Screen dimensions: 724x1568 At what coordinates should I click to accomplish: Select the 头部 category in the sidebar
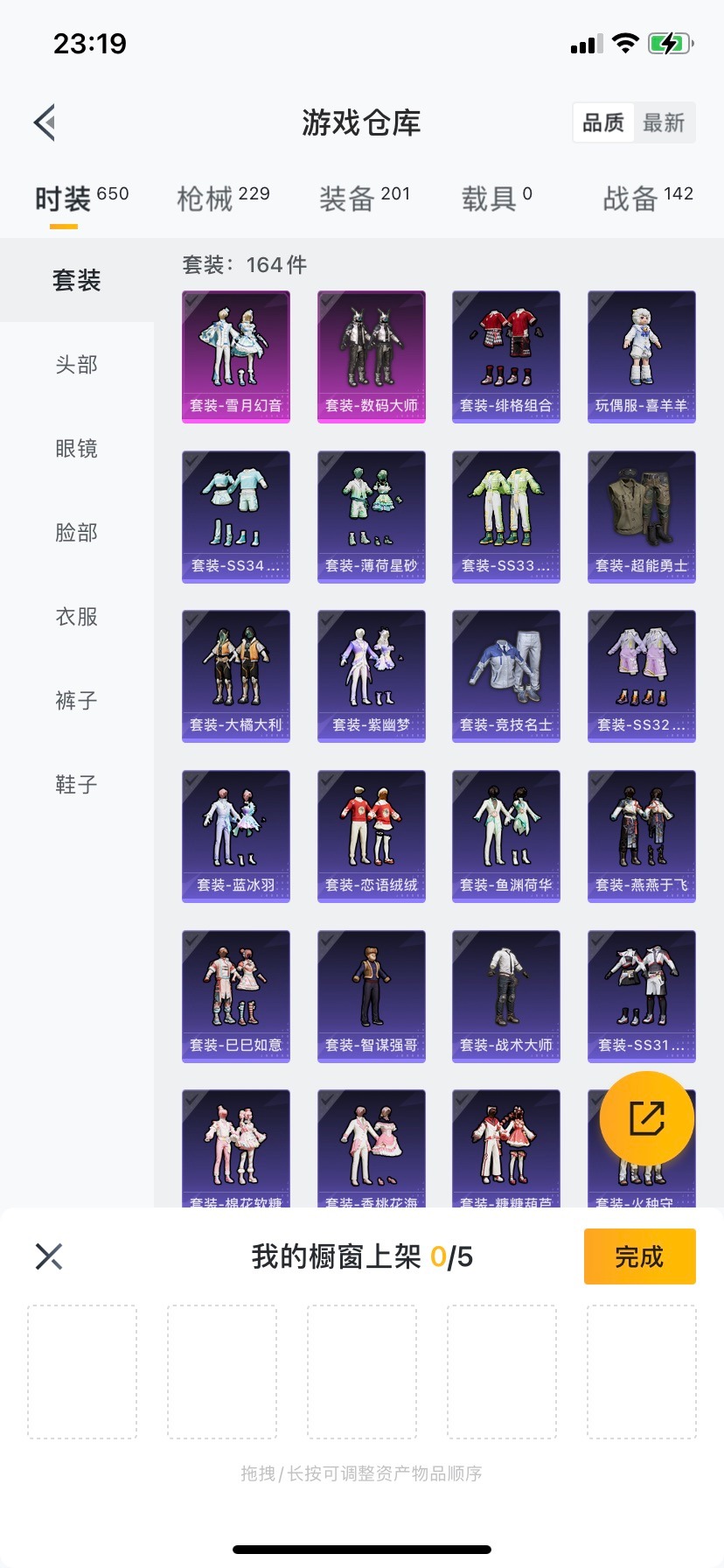tap(77, 365)
